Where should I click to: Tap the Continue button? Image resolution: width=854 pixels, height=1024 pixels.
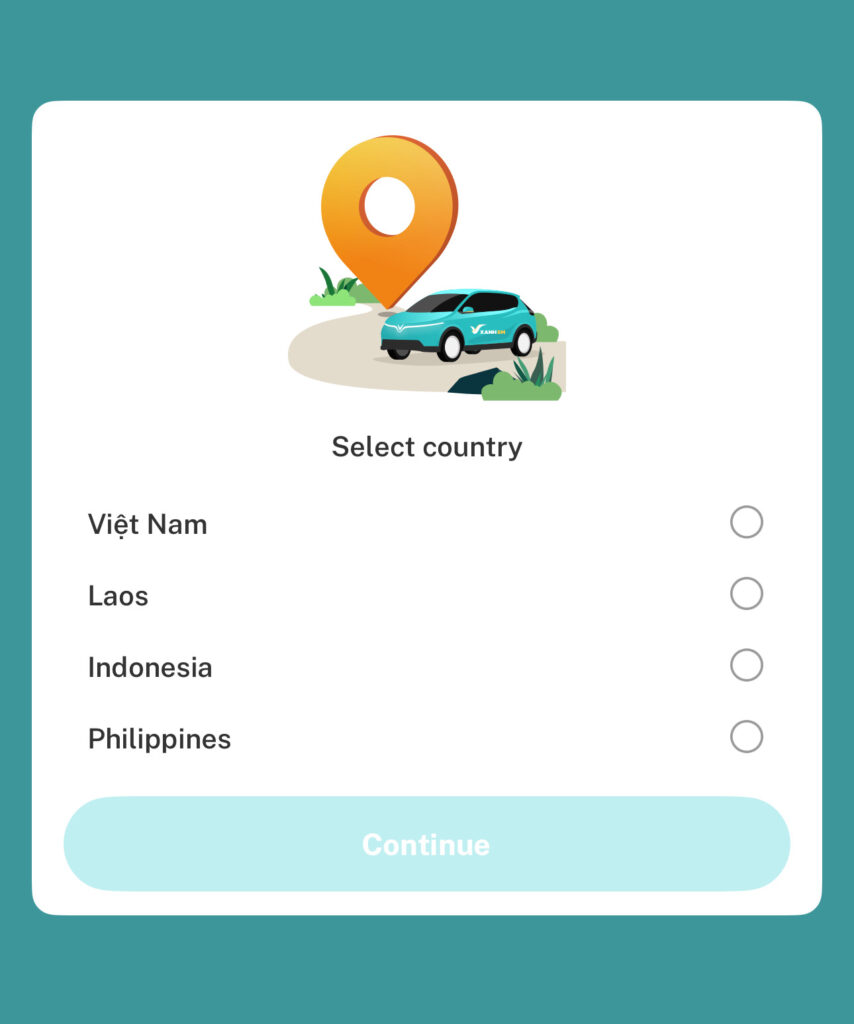pos(426,844)
